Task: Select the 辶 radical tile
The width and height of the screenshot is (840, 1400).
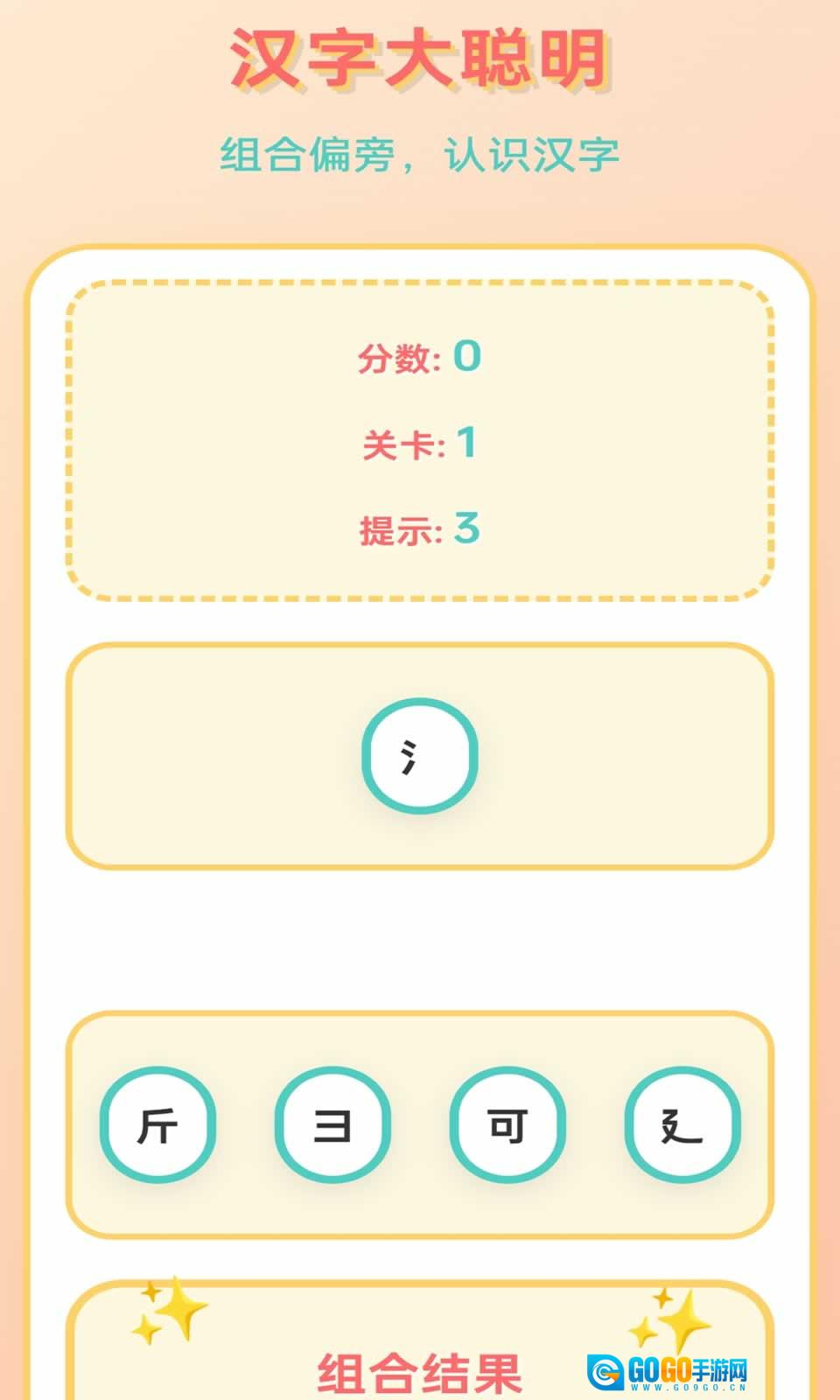Action: pyautogui.click(x=682, y=1124)
